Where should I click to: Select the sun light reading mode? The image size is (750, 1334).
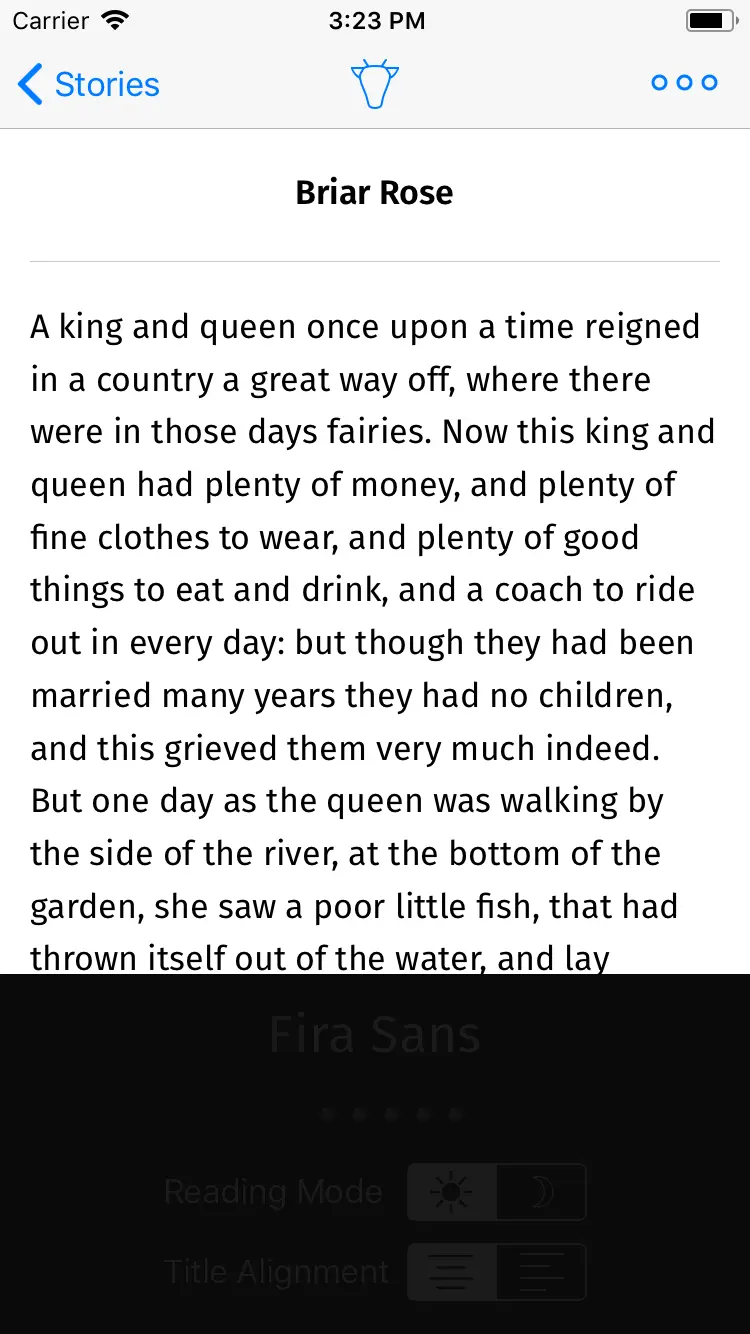pos(452,1192)
